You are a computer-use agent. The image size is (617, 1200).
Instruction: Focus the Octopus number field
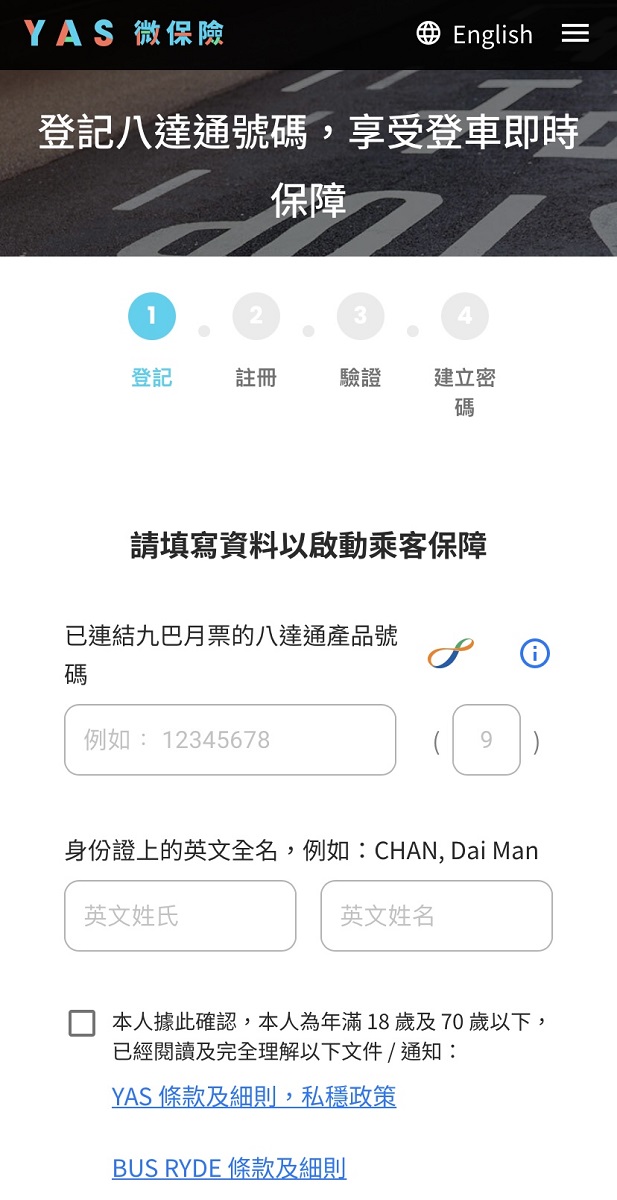pyautogui.click(x=230, y=740)
